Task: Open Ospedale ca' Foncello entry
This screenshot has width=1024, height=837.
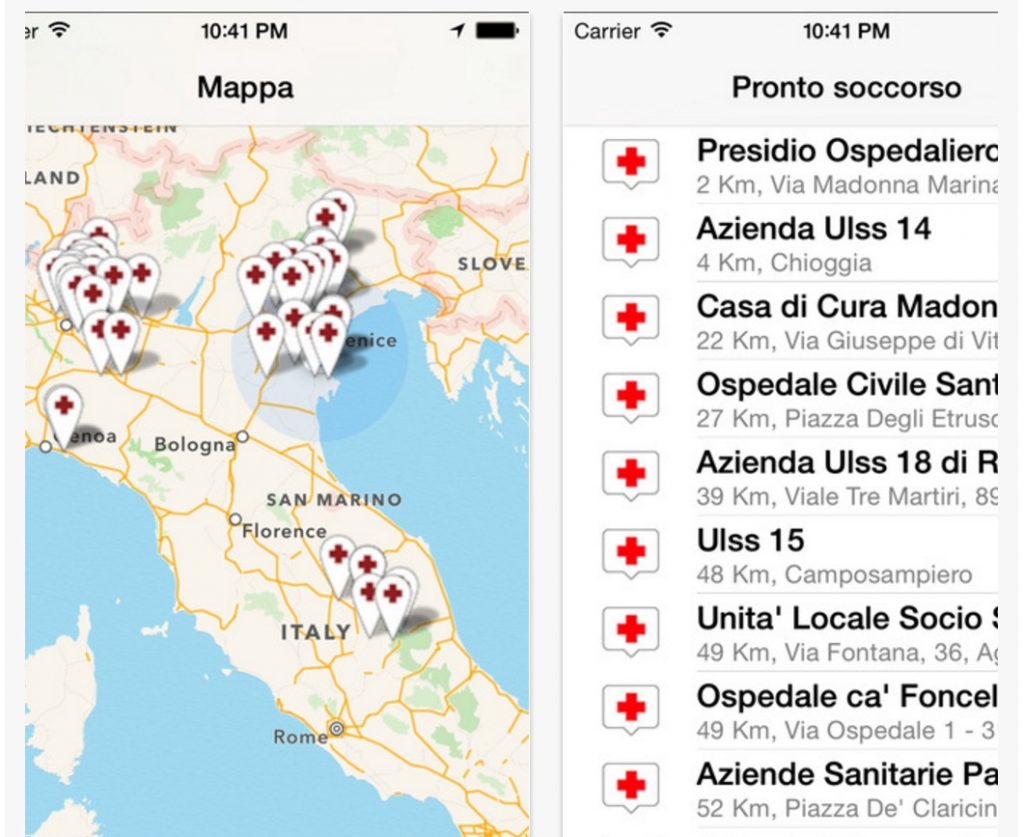Action: 846,712
